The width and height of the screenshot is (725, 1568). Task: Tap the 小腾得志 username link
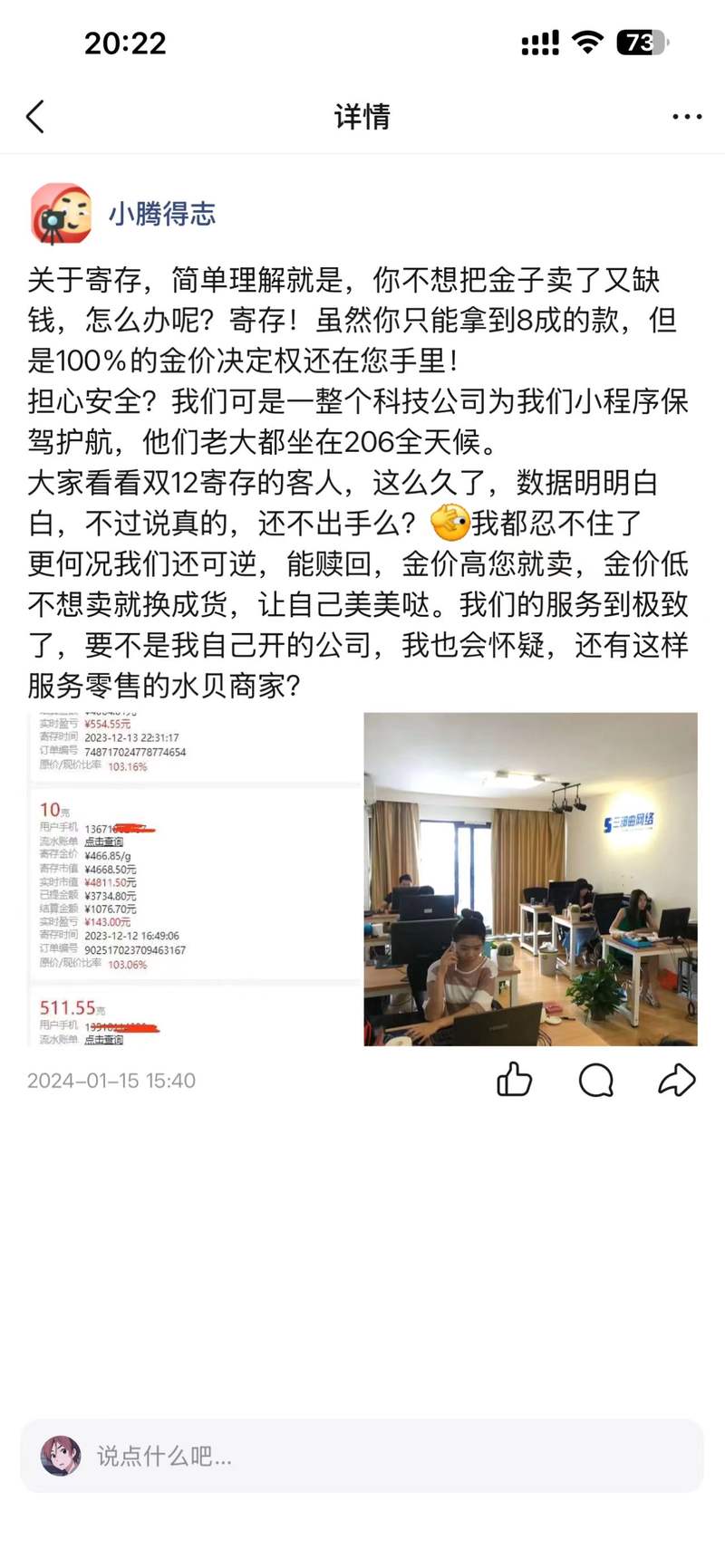pyautogui.click(x=162, y=214)
